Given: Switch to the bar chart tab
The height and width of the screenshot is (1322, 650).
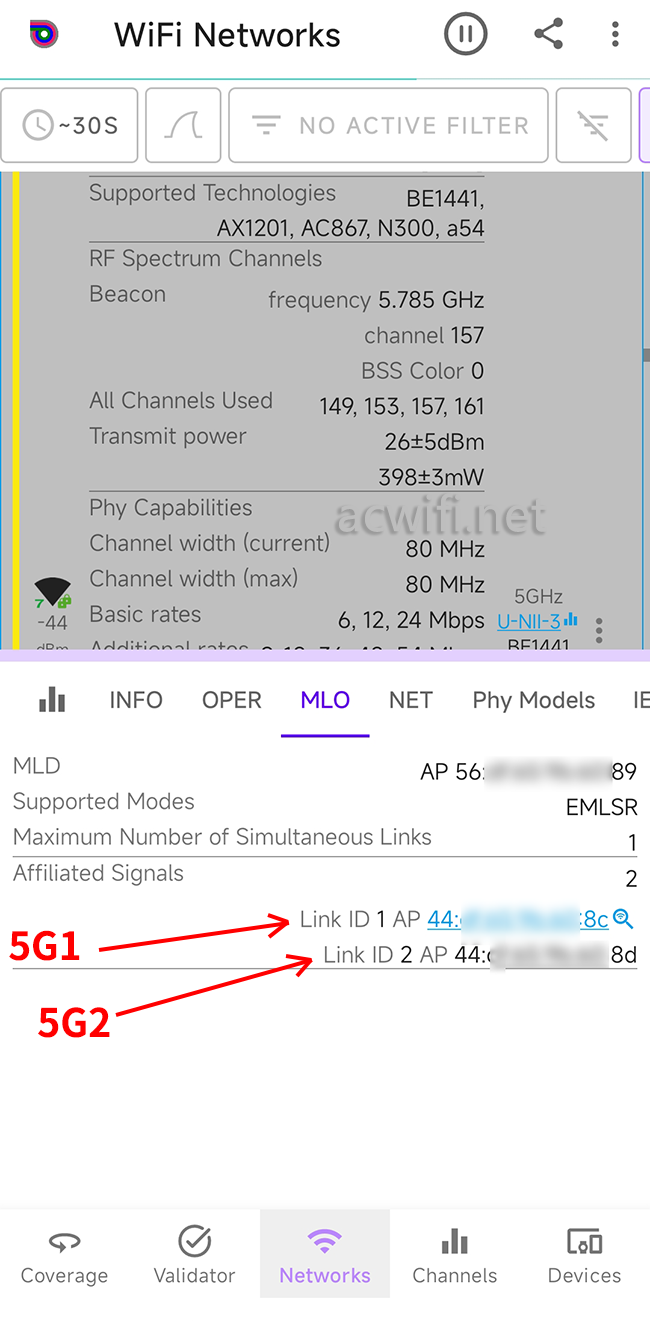Looking at the screenshot, I should click(52, 700).
